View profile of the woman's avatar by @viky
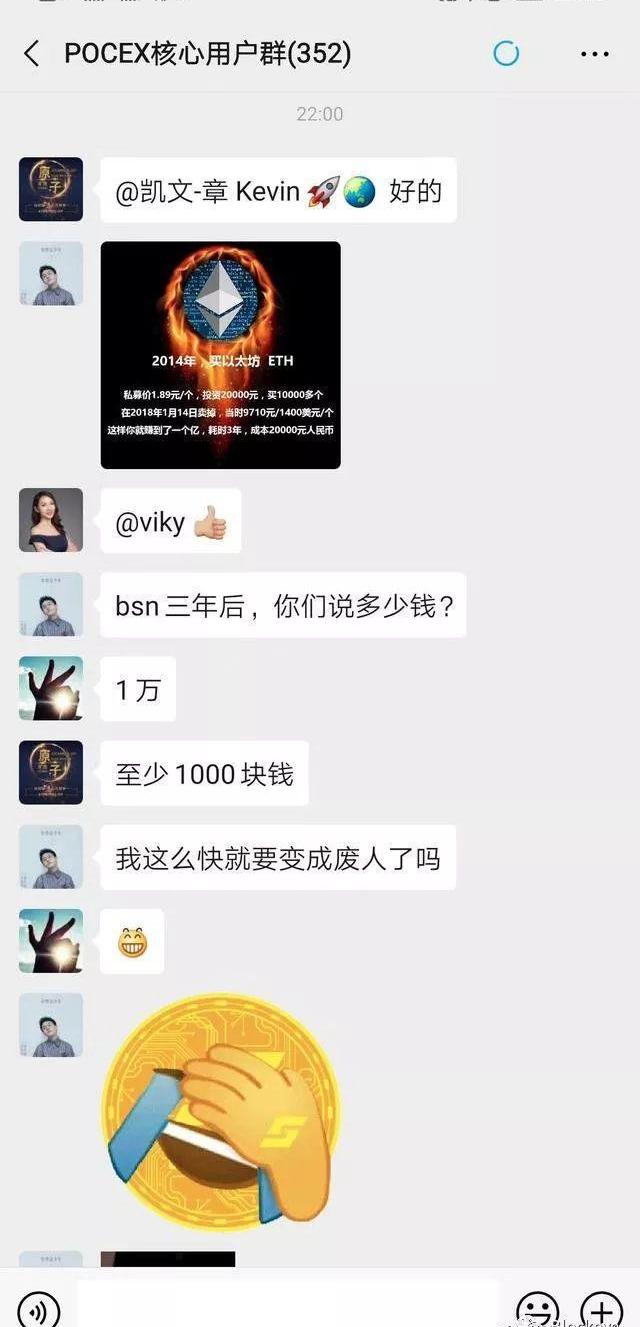The width and height of the screenshot is (640, 1327). click(x=51, y=520)
